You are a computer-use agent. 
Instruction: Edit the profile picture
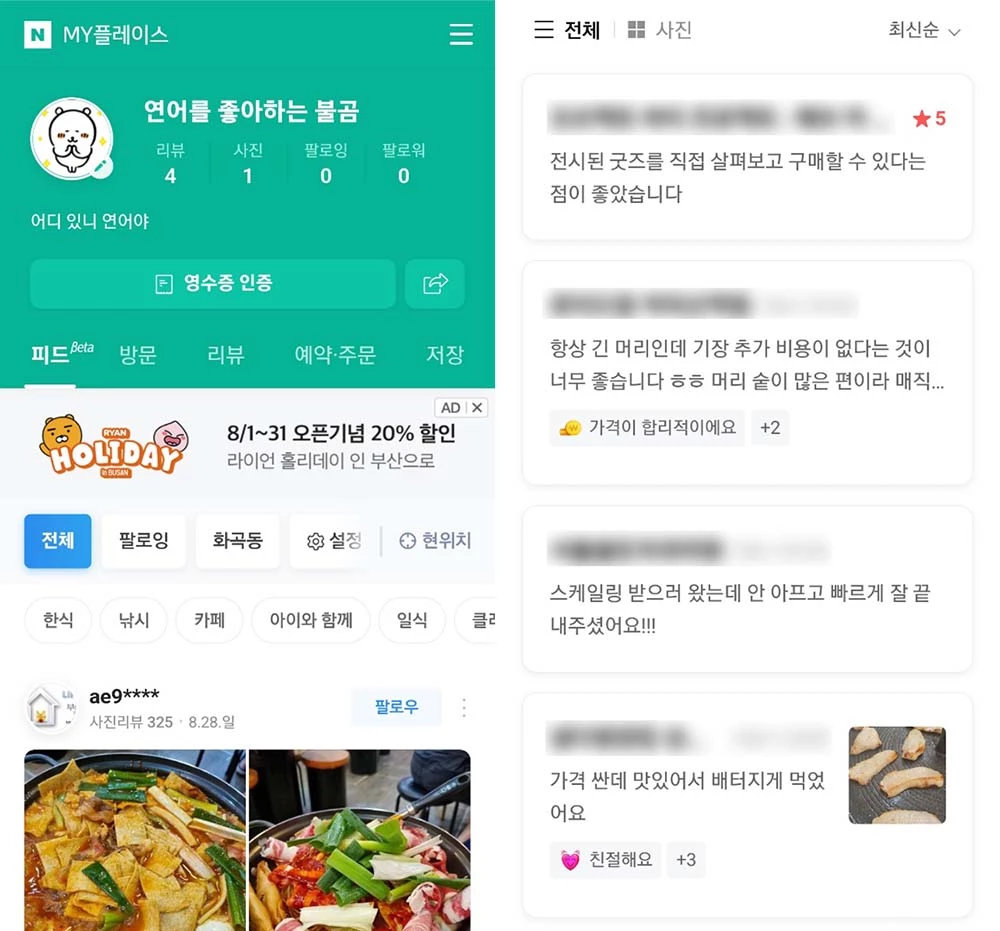tap(102, 167)
